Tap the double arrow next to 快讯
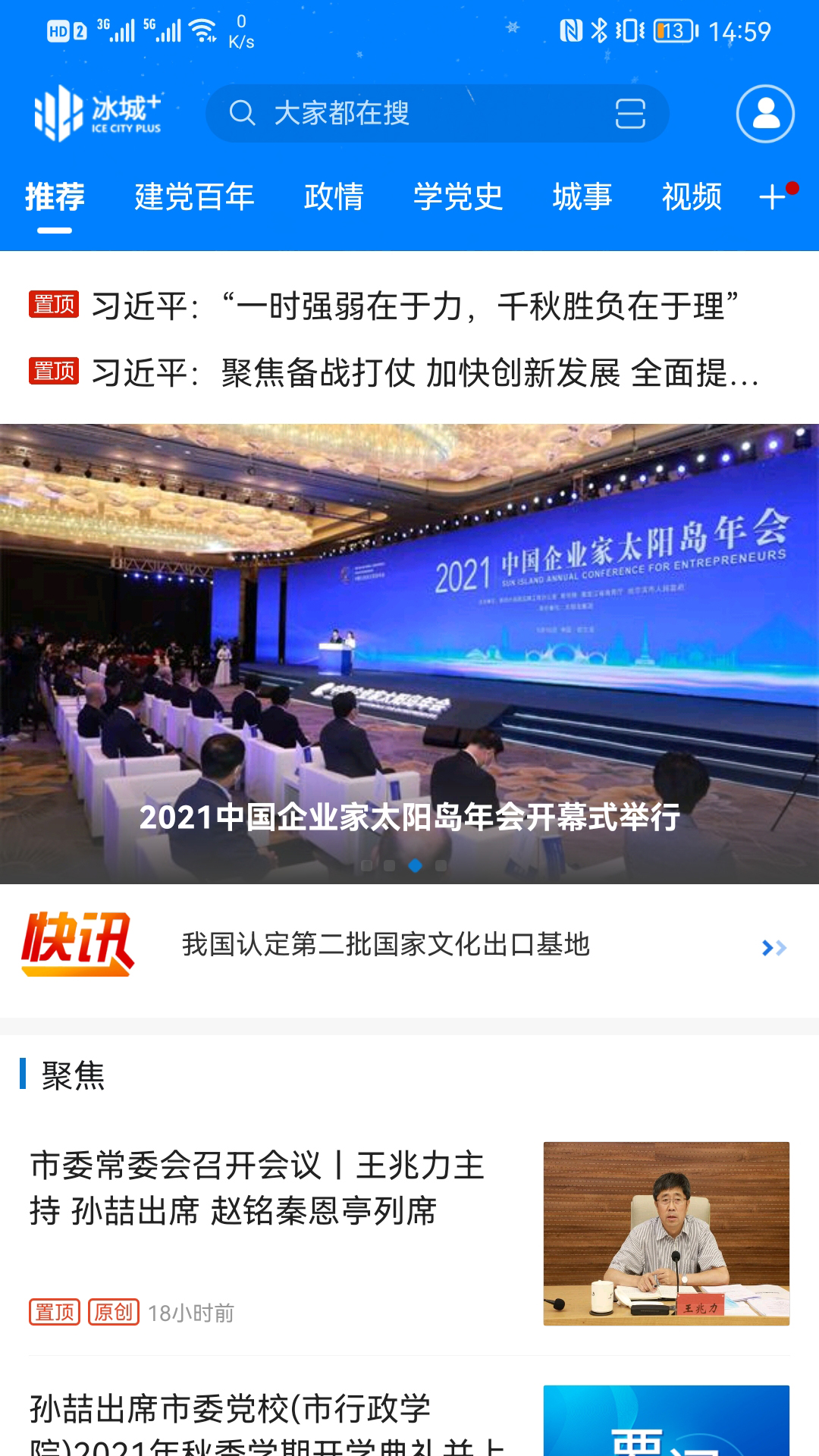The image size is (819, 1456). [773, 947]
